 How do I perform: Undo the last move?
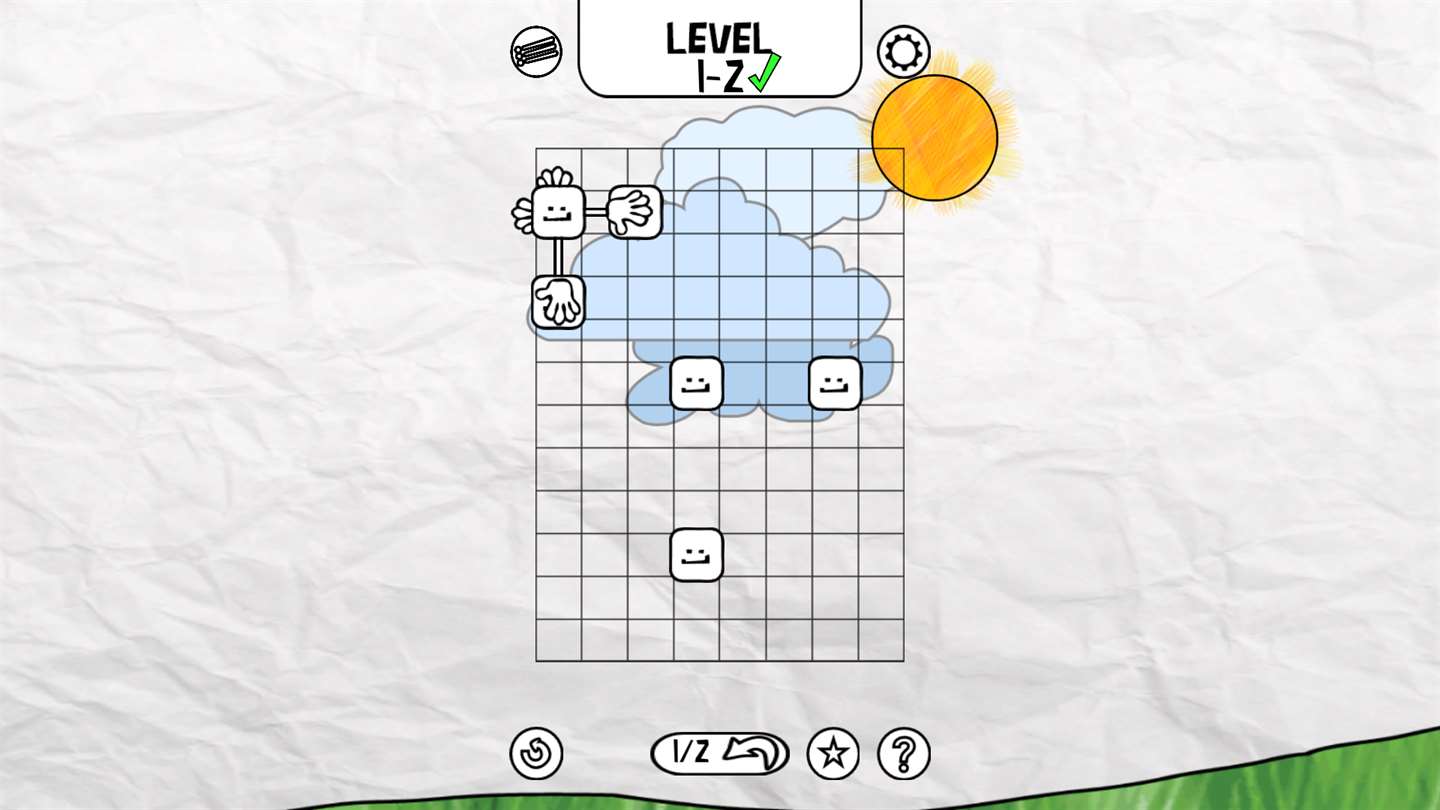click(721, 753)
